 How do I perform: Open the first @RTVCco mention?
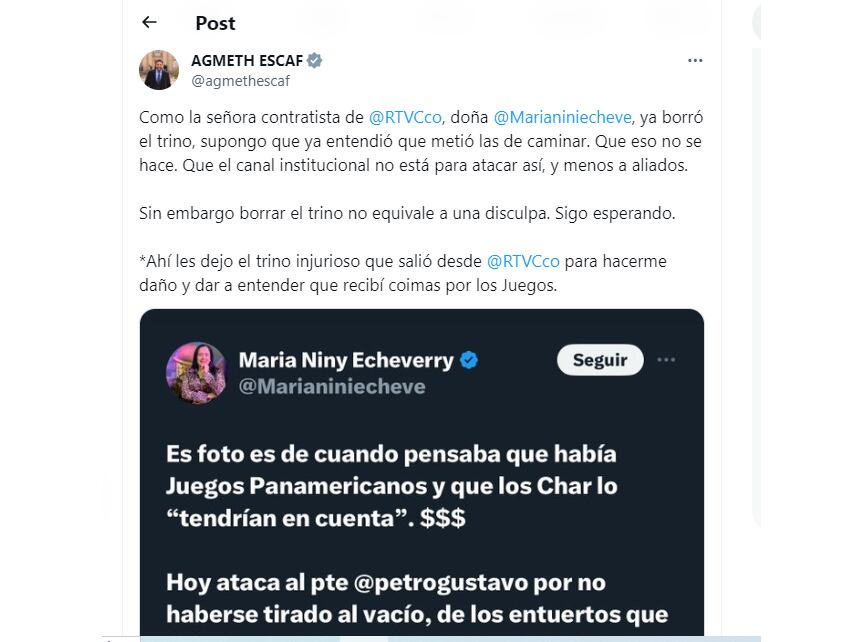405,117
